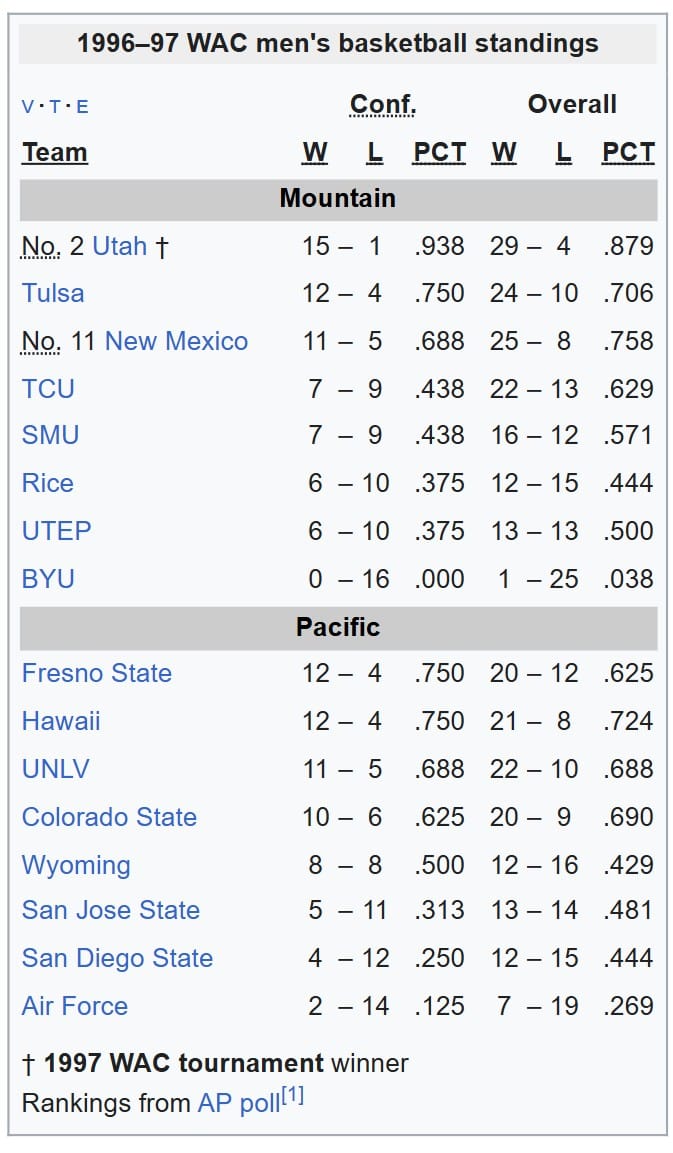673x1153 pixels.
Task: Tap the BYU link
Action: click(48, 579)
